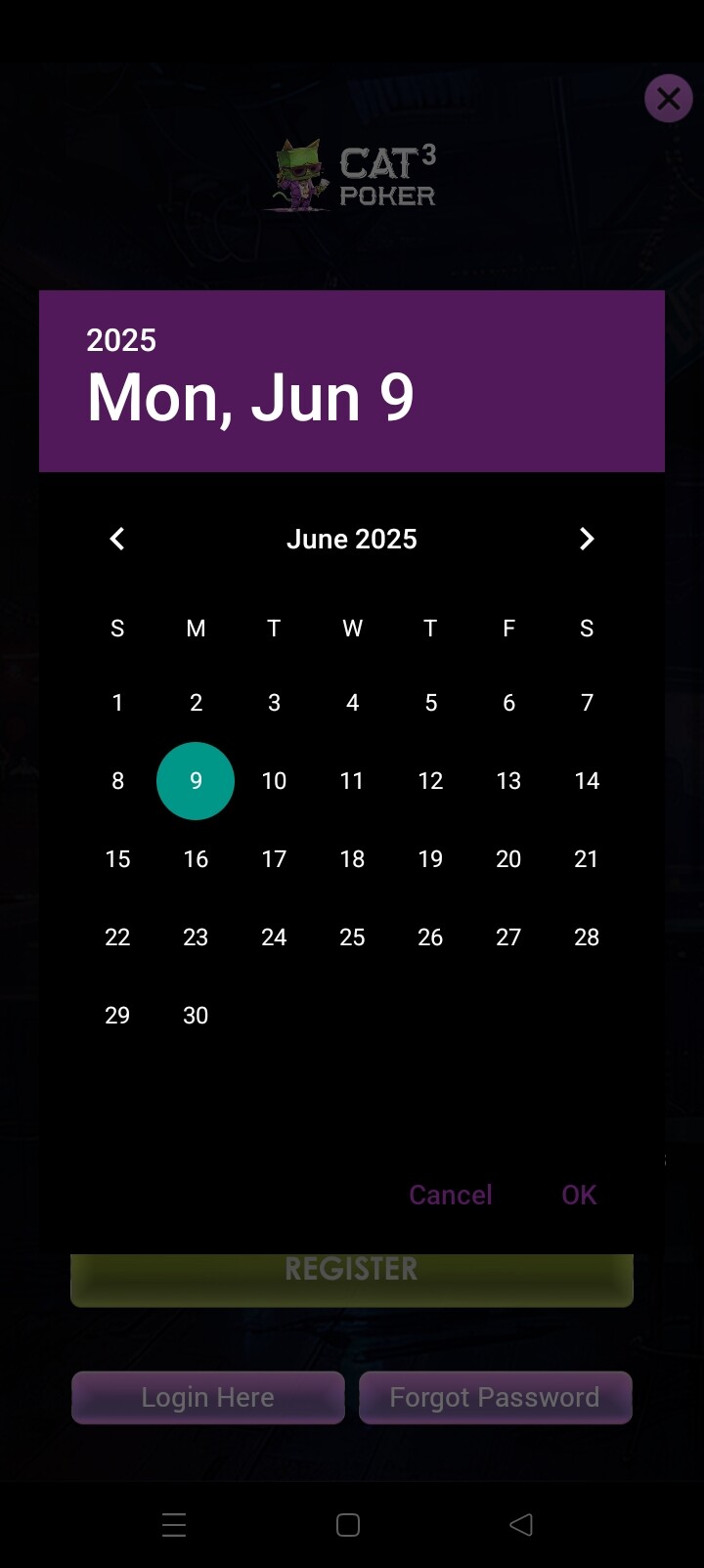Screen dimensions: 704x1568
Task: Select June 15 in the calendar
Action: coord(117,858)
